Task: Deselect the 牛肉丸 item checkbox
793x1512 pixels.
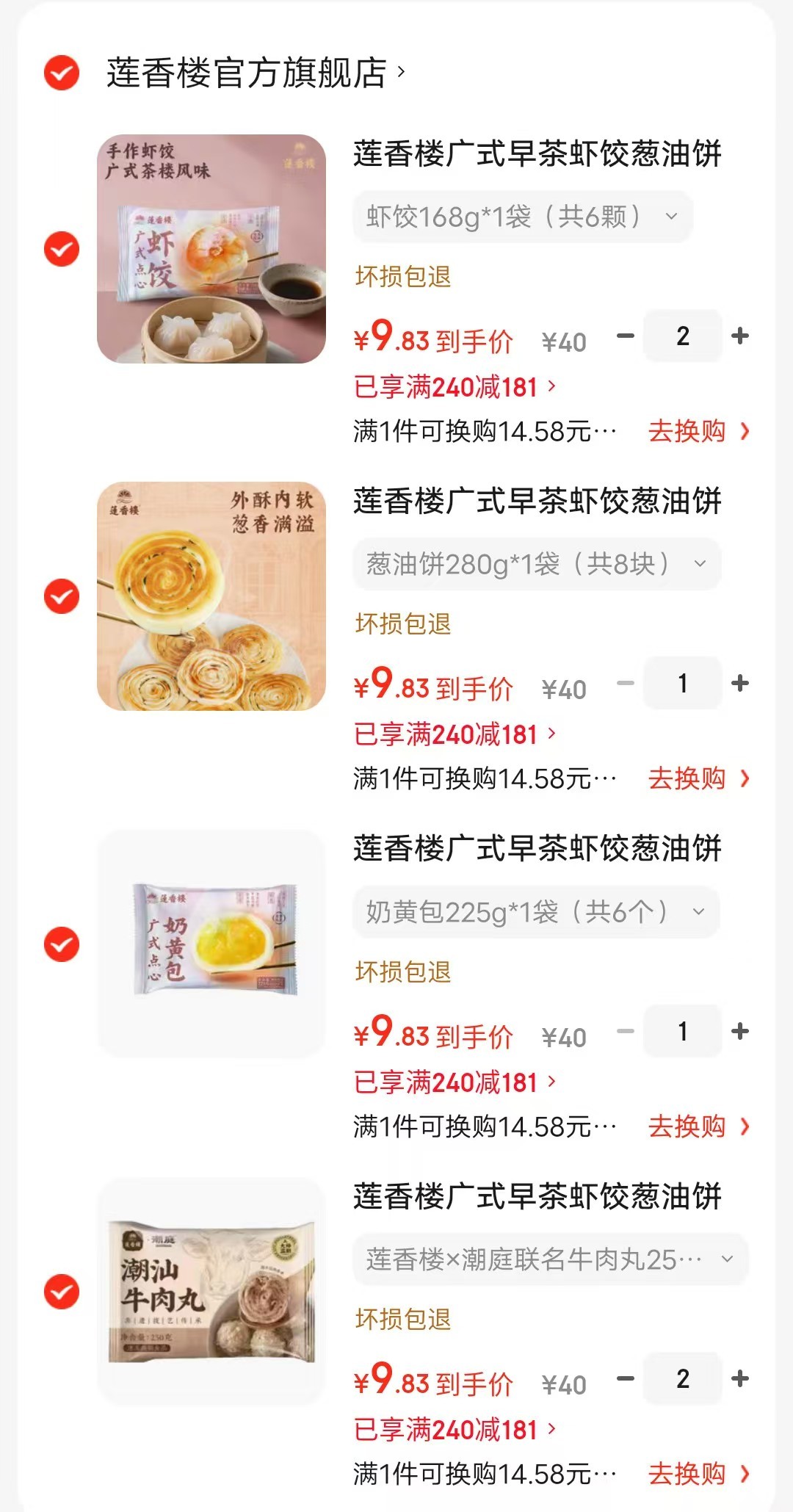Action: (62, 1292)
